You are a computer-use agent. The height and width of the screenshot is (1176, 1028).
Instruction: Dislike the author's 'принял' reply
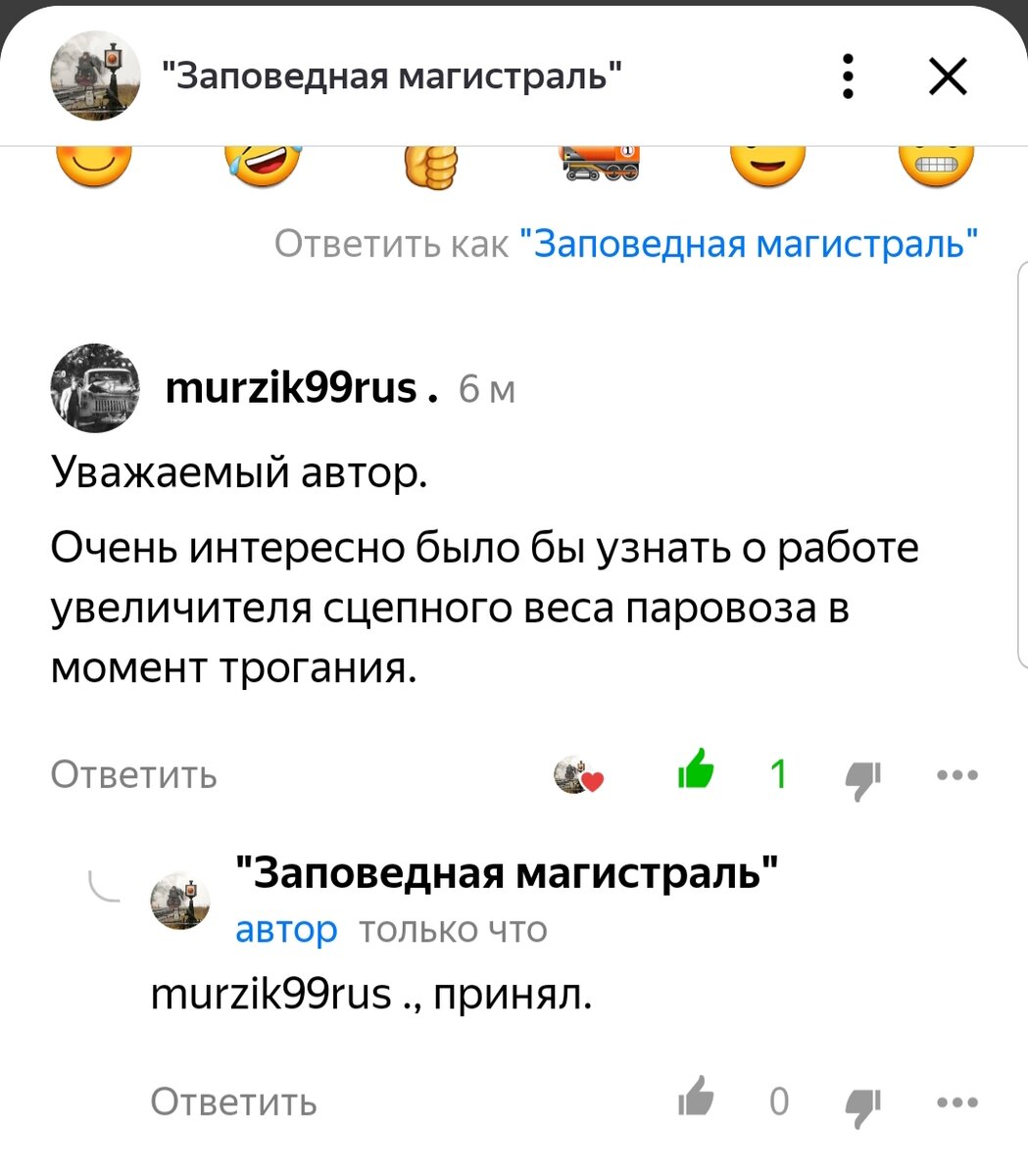(863, 1104)
